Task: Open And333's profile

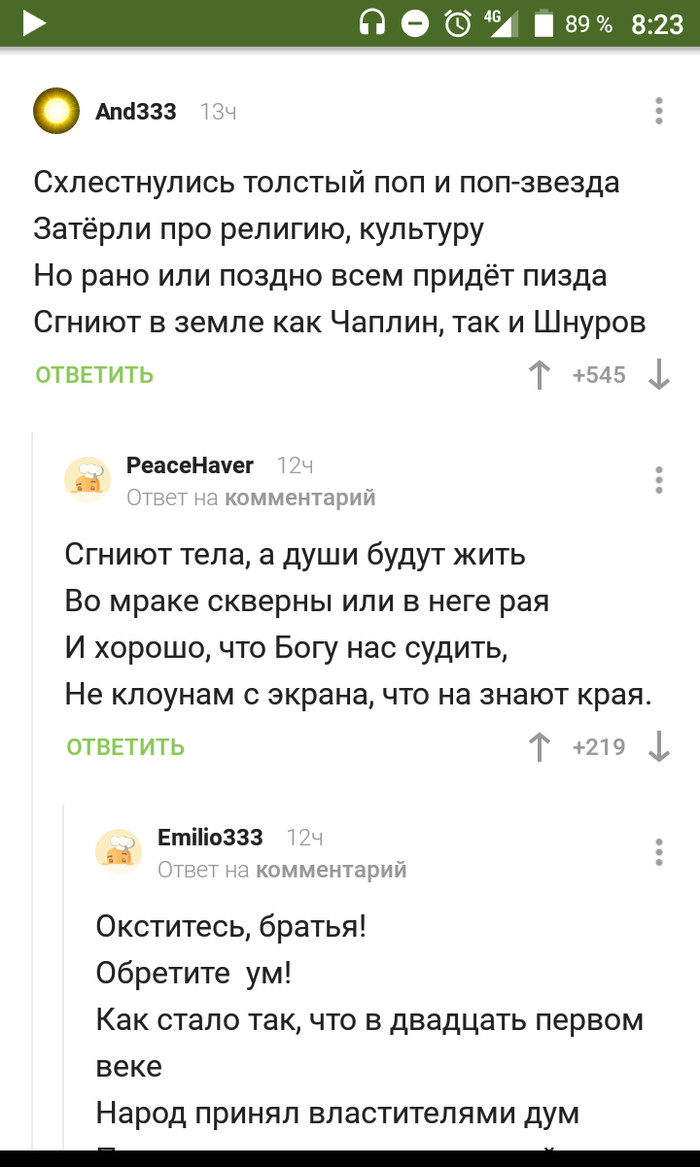Action: point(135,111)
